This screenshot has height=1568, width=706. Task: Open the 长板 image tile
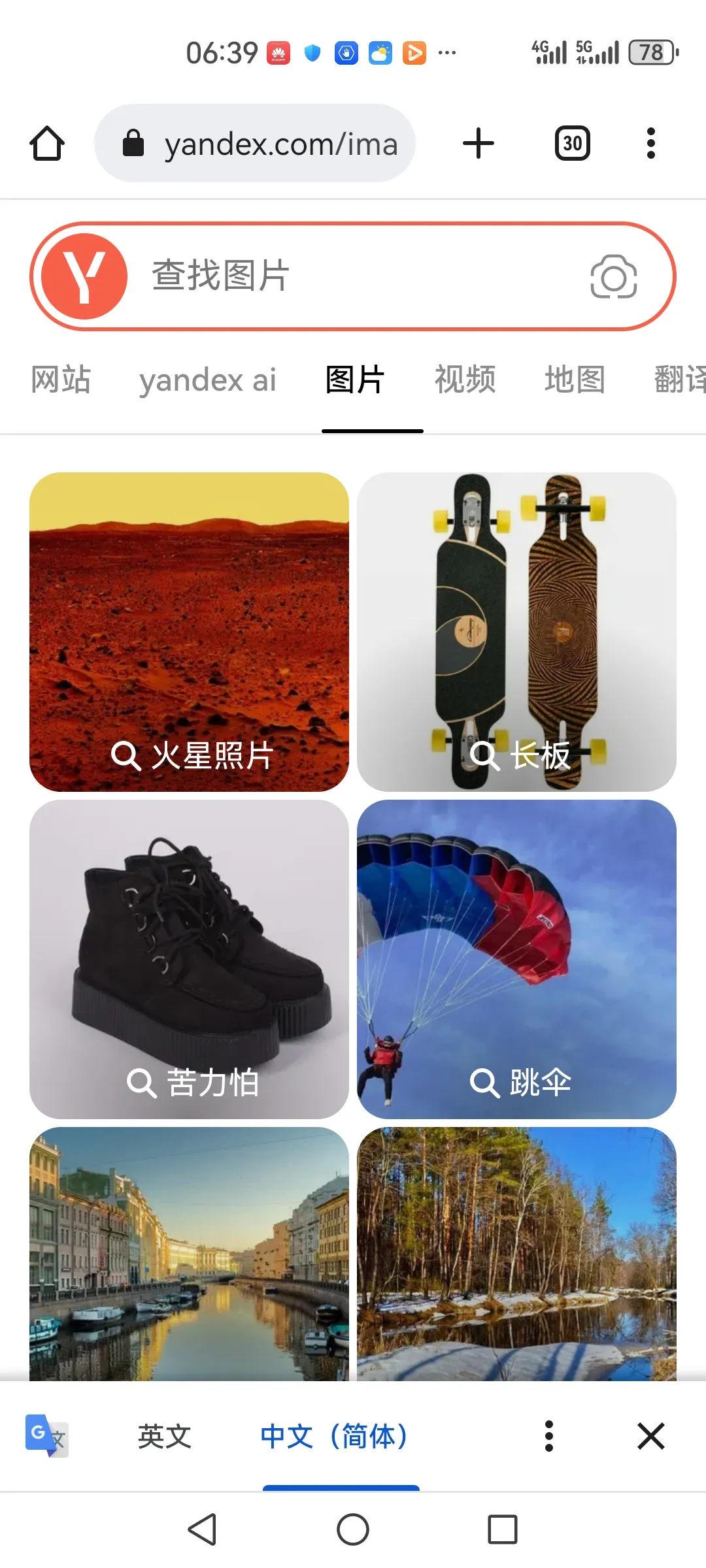(516, 632)
